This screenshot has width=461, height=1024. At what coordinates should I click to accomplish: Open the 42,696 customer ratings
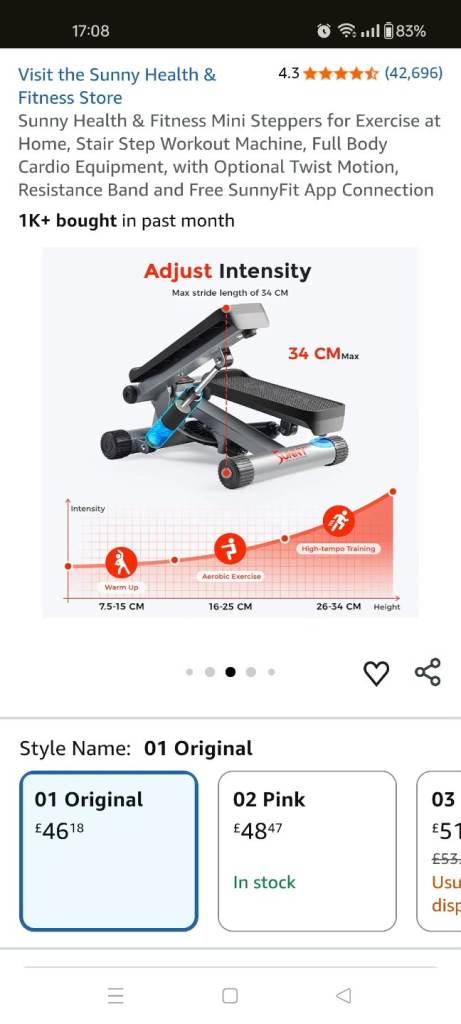[x=413, y=73]
